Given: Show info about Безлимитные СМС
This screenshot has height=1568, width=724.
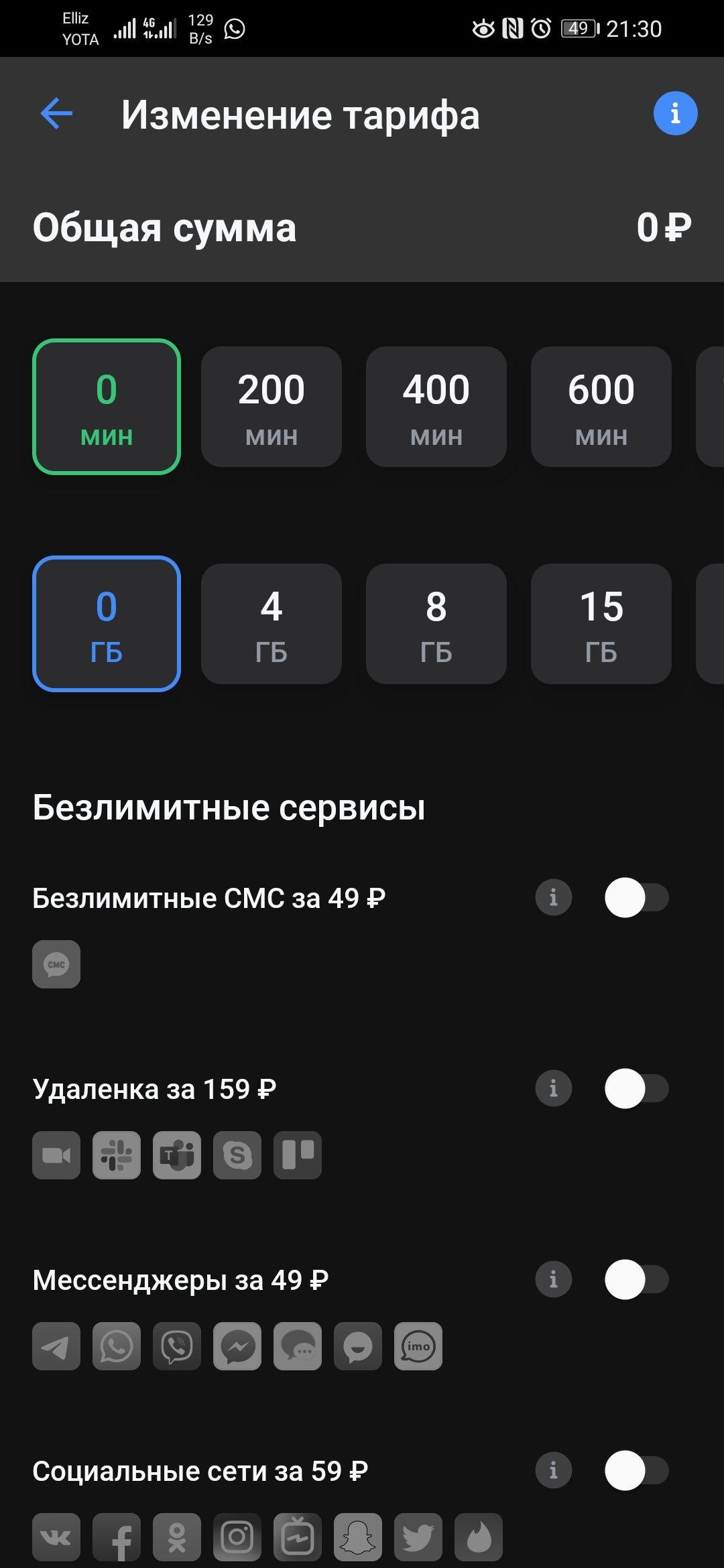Looking at the screenshot, I should coord(553,897).
